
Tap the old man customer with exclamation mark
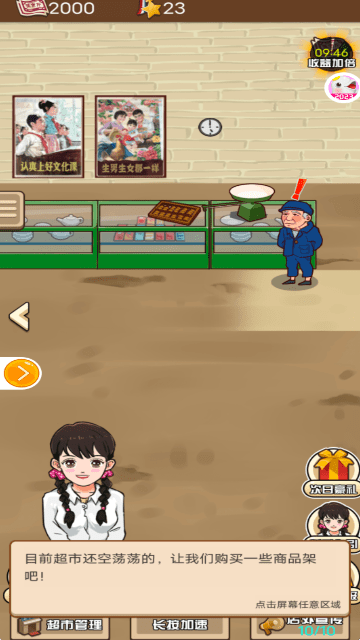(x=298, y=241)
